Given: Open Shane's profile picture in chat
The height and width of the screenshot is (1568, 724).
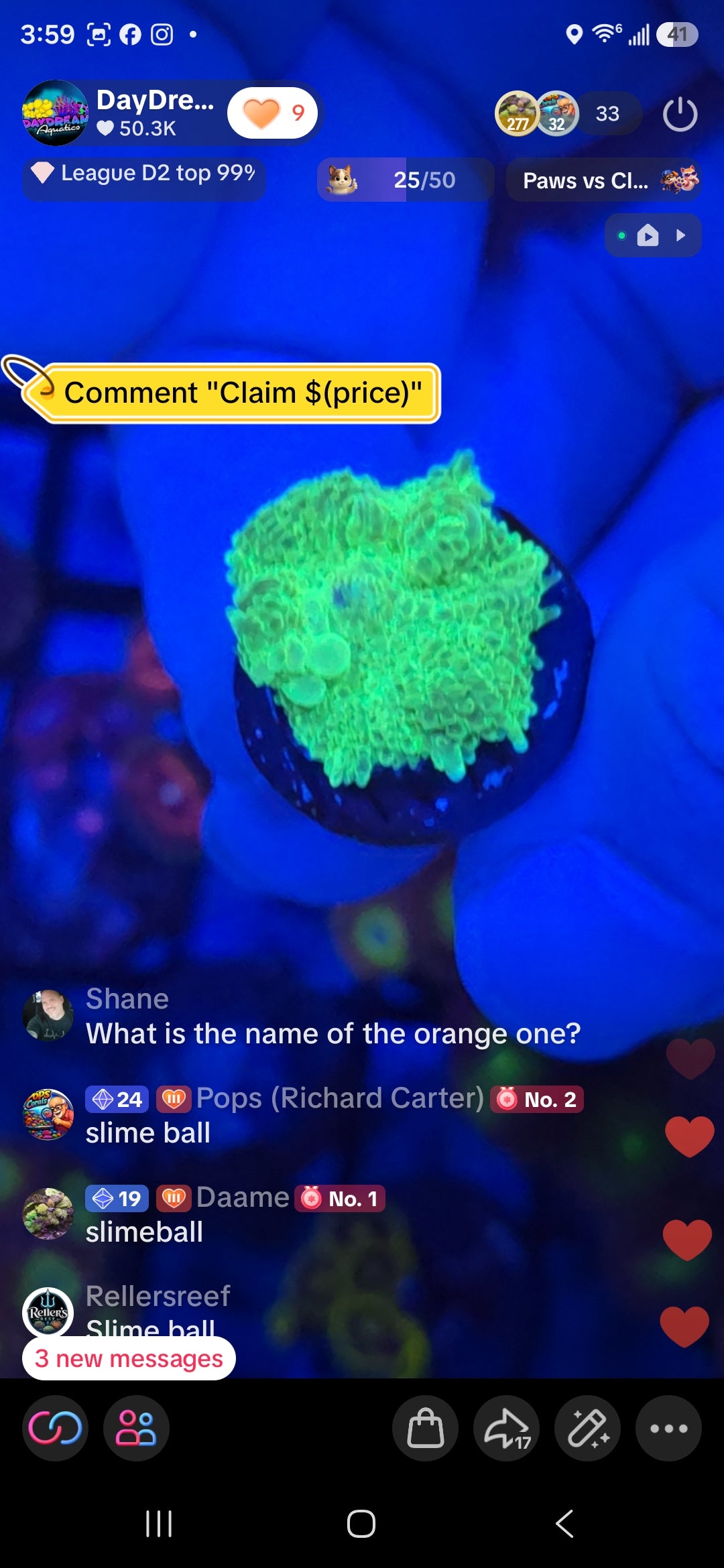Looking at the screenshot, I should tap(48, 1015).
